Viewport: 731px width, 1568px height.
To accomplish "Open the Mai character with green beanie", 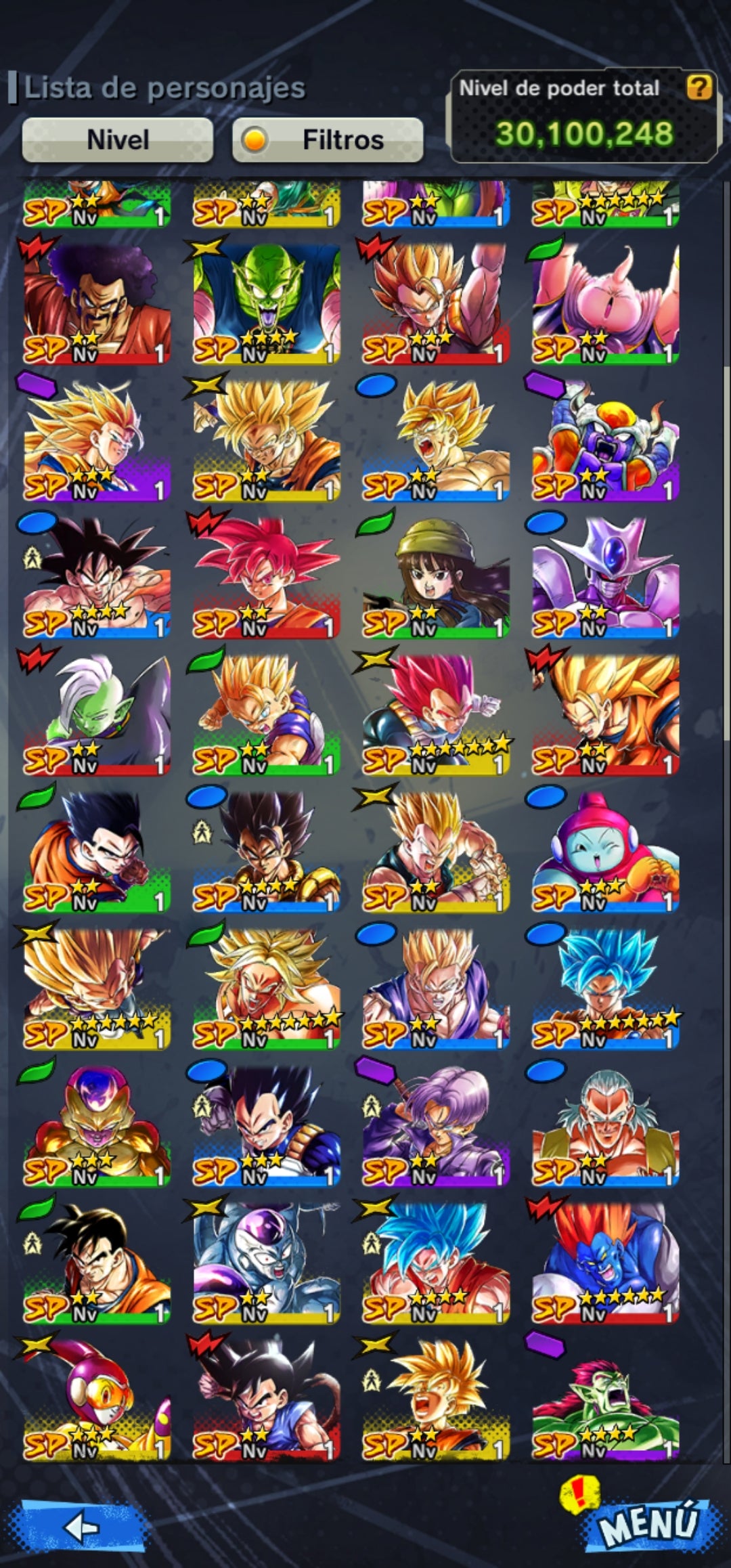I will click(435, 577).
